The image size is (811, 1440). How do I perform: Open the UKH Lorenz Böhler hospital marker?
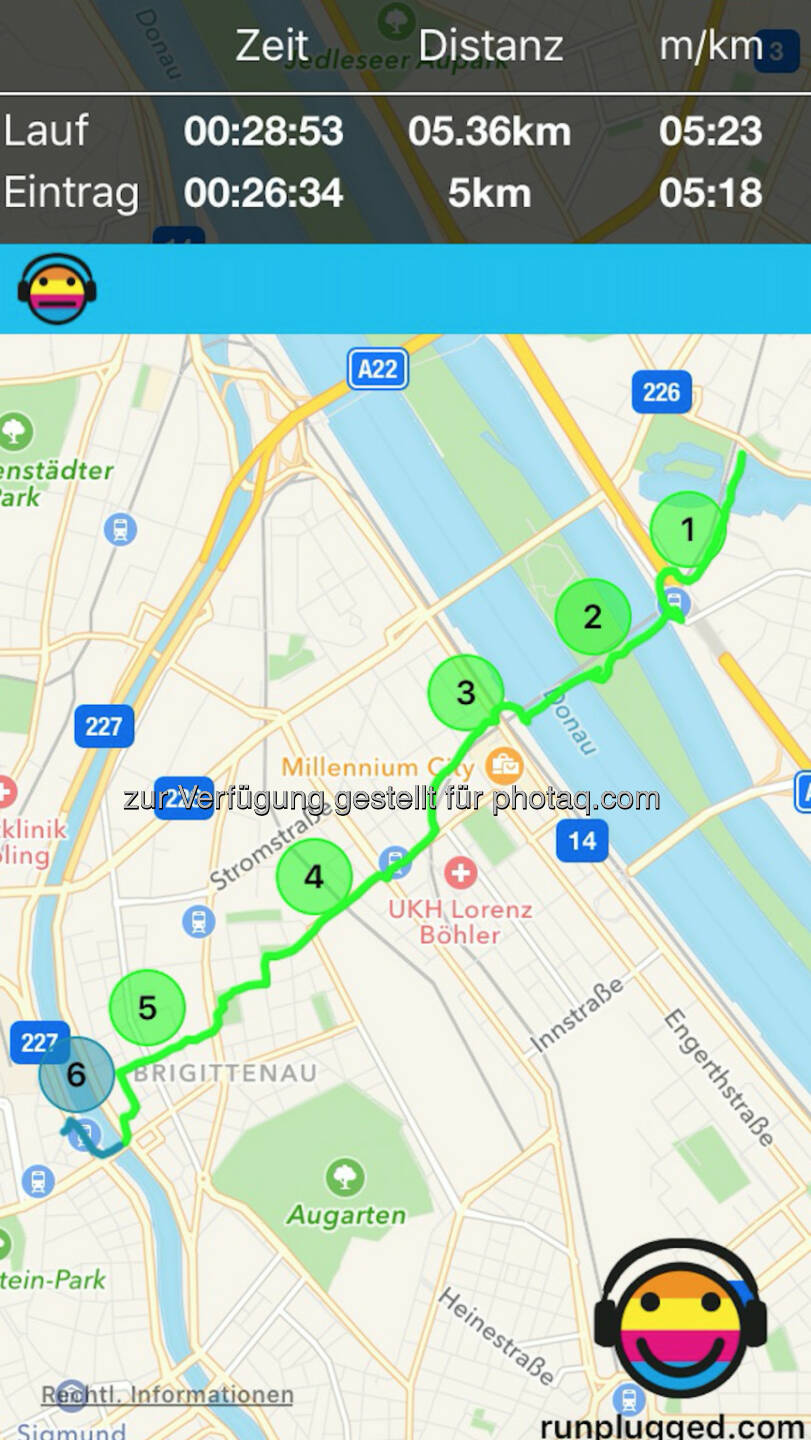(x=460, y=873)
